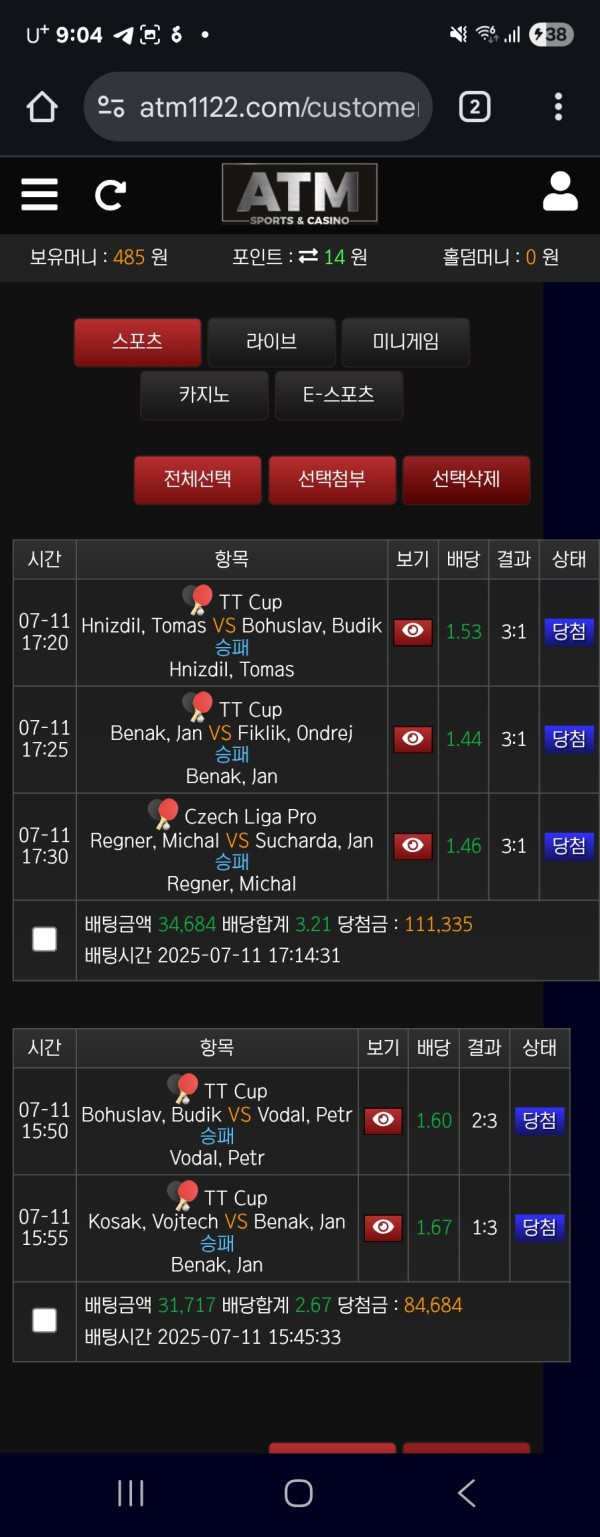Switch to the E-스포츠 tab

click(x=338, y=395)
